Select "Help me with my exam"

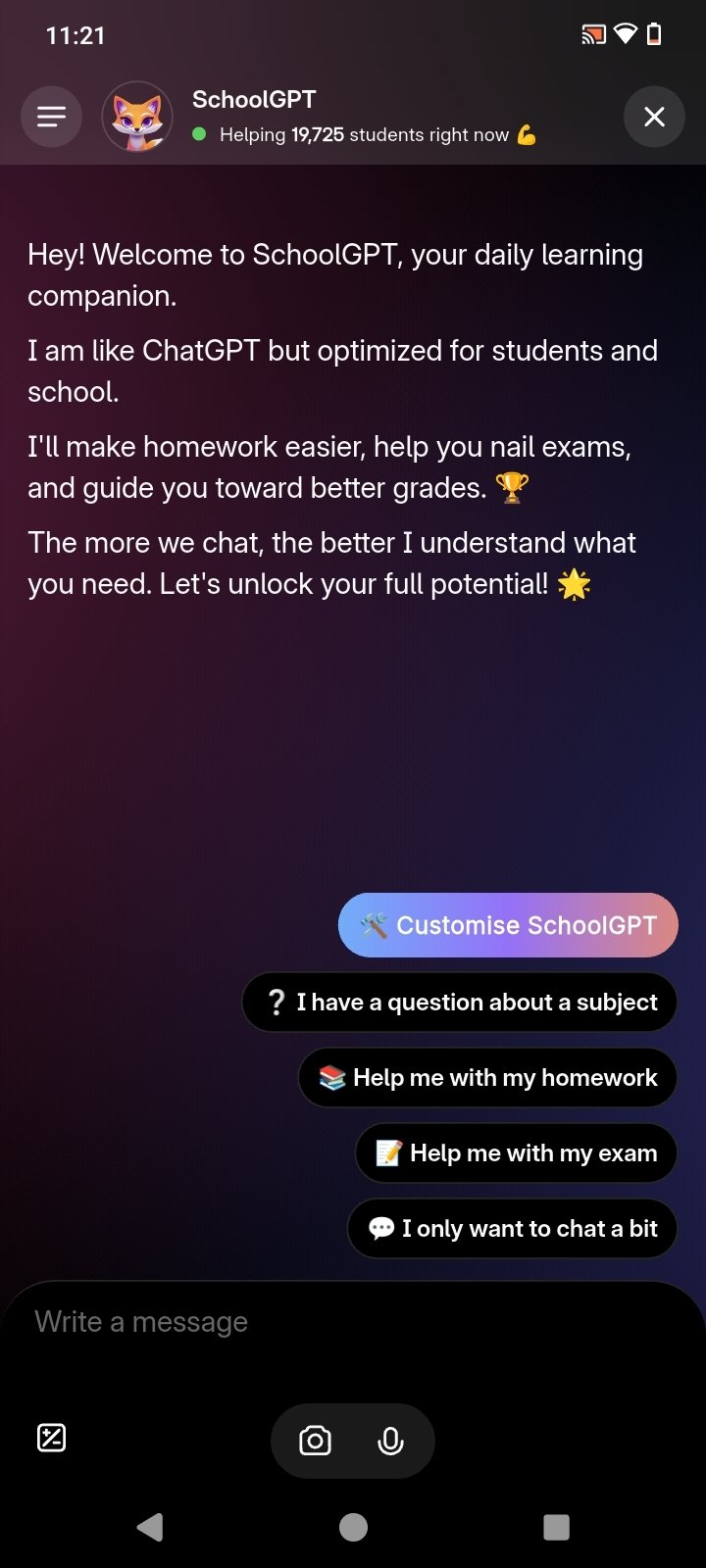pos(515,1152)
